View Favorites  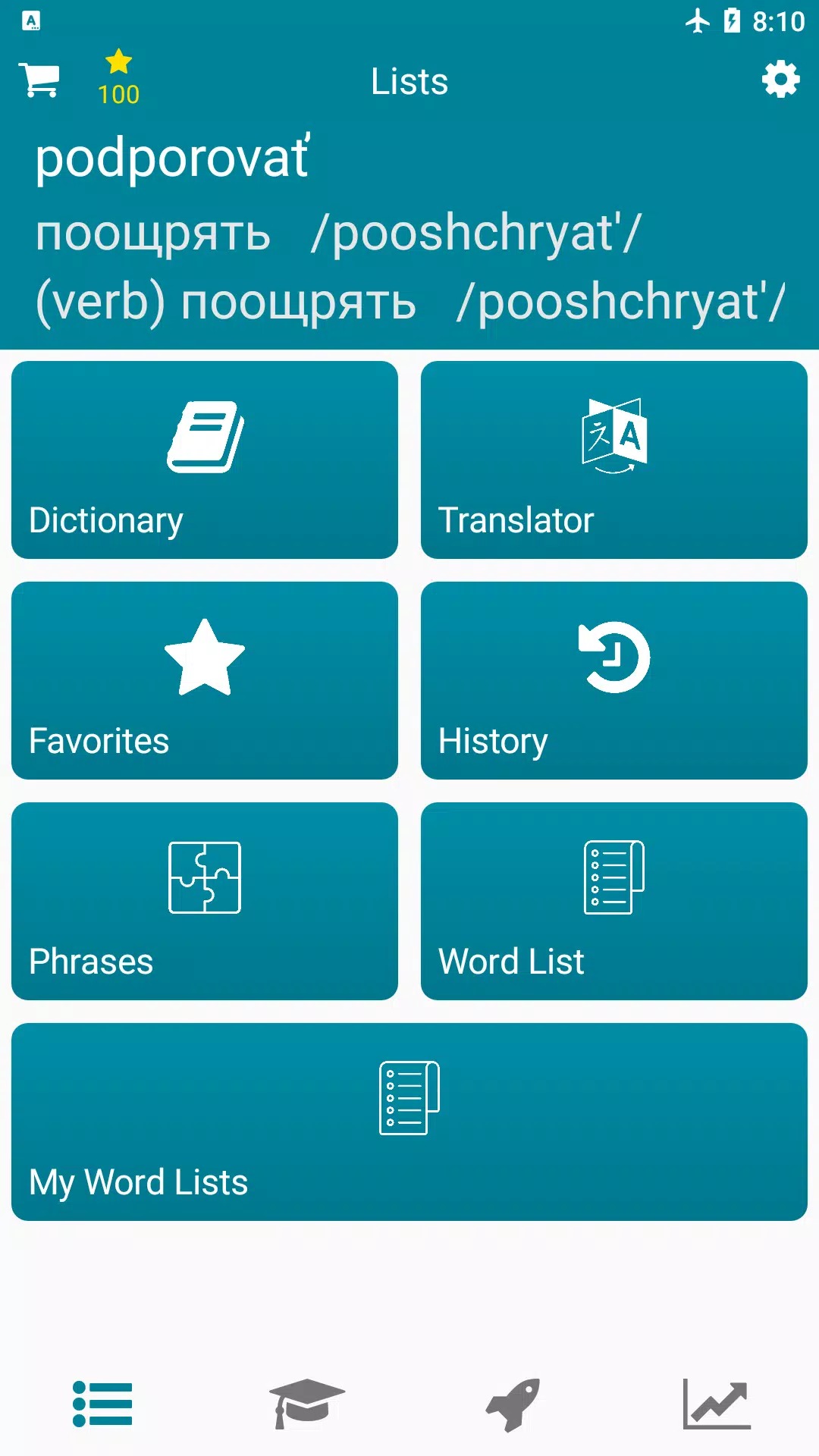(205, 680)
